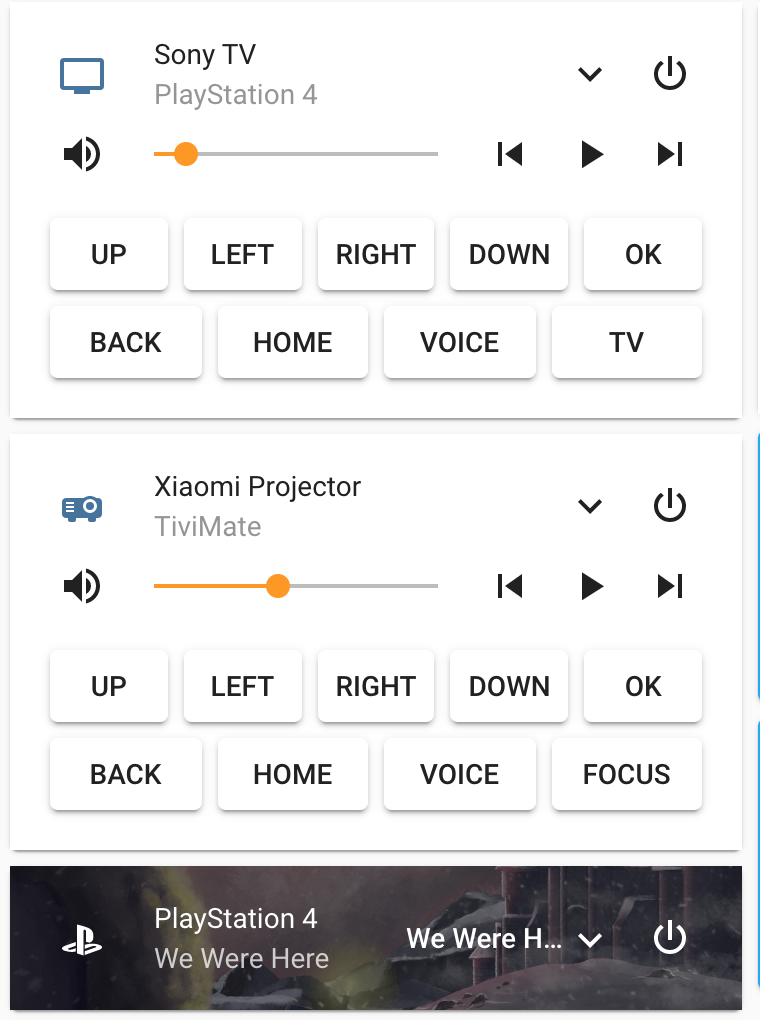Toggle power on the PlayStation 4
760x1020 pixels.
tap(669, 938)
